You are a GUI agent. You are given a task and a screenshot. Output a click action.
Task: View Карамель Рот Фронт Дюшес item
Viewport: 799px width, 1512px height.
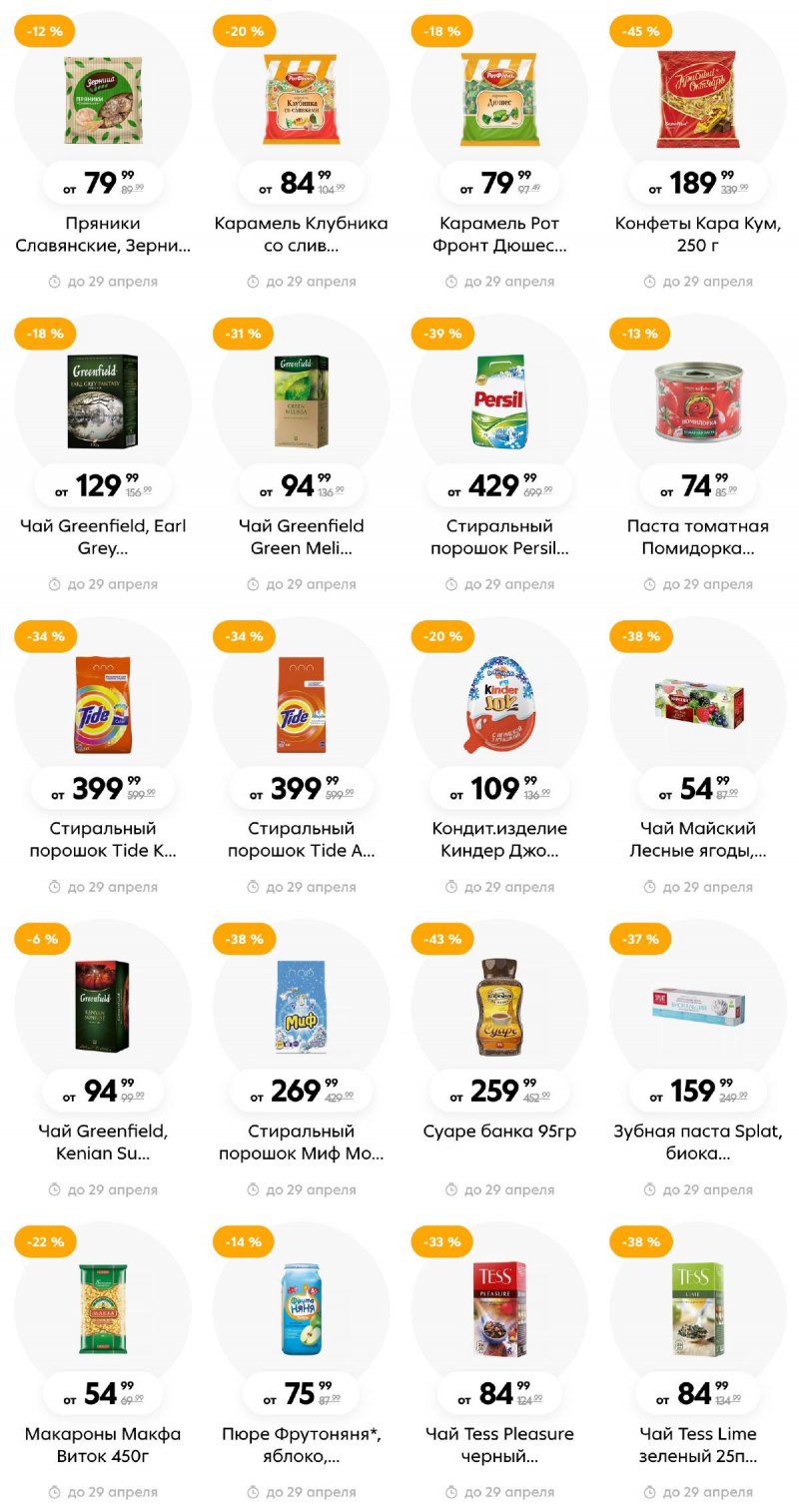(499, 100)
